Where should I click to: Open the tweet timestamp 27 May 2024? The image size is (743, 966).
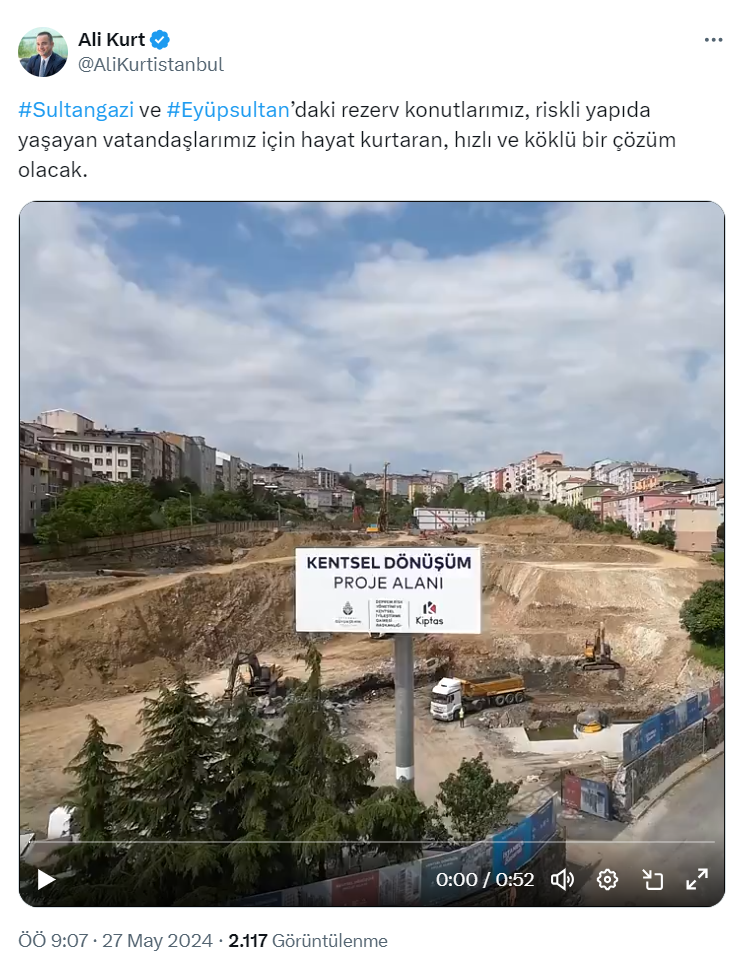[x=115, y=941]
